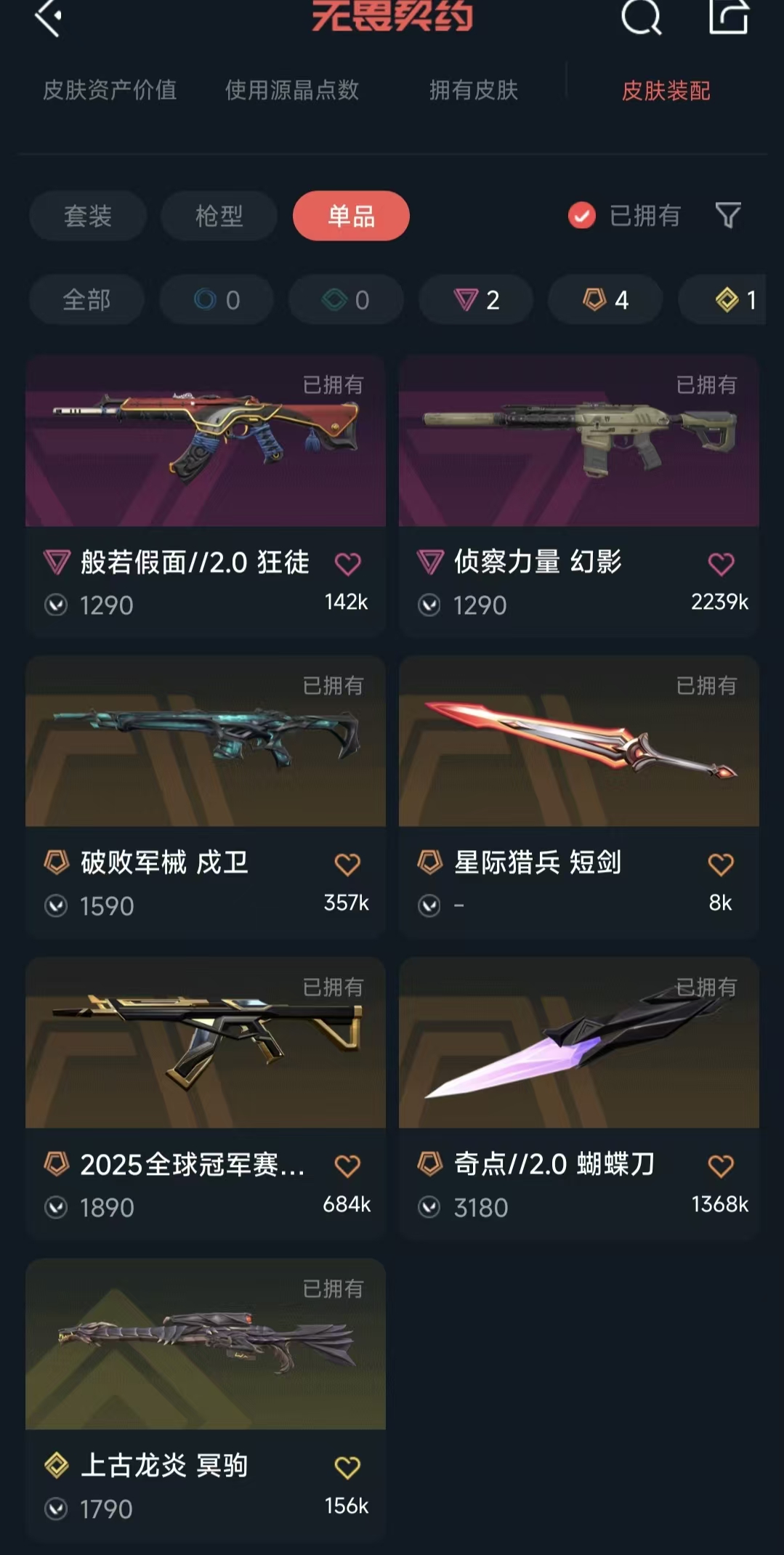Open the search icon in header
Screen dimensions: 784x1555
[642, 16]
